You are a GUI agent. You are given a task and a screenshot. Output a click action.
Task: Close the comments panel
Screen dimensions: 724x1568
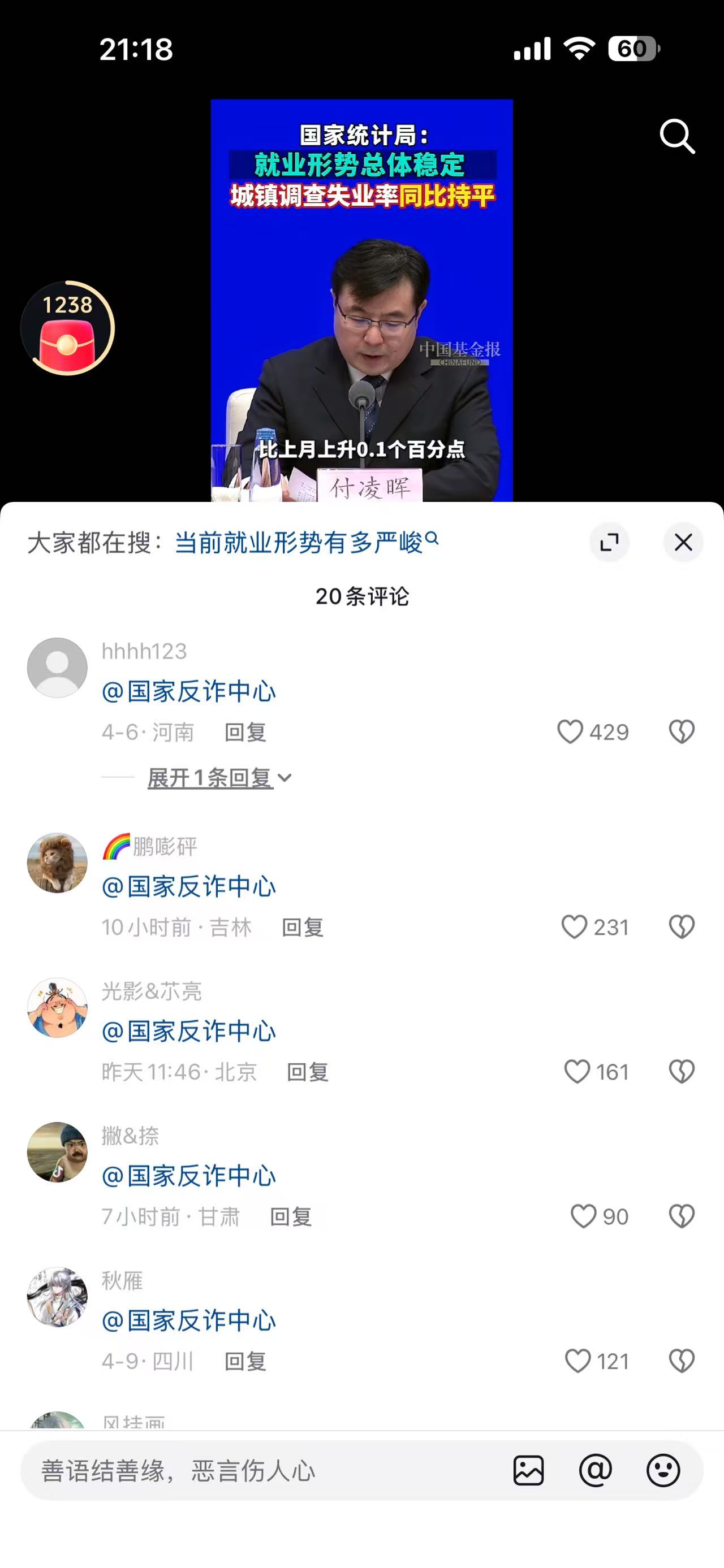pos(683,542)
